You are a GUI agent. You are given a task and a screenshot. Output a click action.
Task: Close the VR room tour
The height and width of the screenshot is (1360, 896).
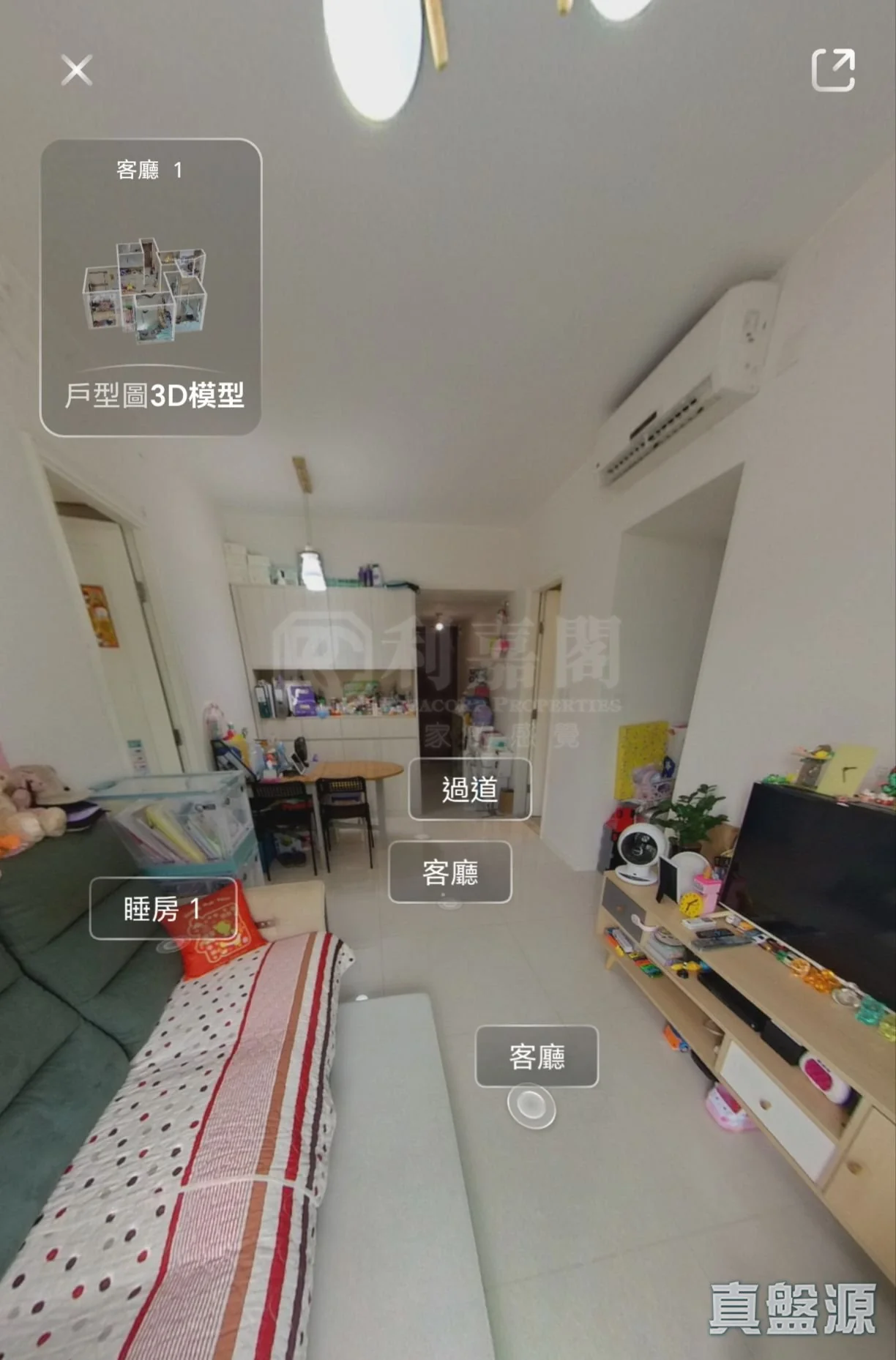(x=77, y=70)
